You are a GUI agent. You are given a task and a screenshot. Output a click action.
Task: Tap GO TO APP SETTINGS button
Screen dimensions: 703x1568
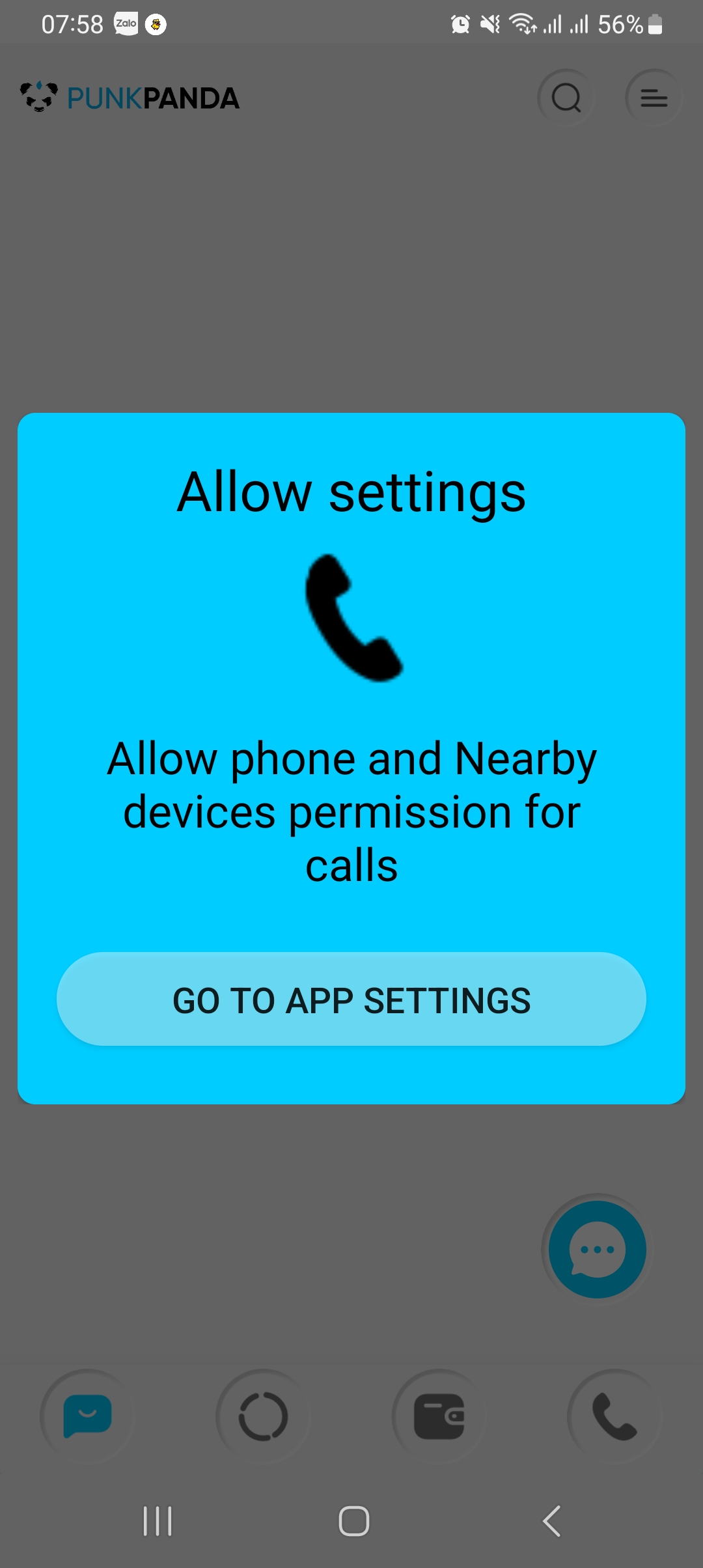click(x=351, y=1000)
